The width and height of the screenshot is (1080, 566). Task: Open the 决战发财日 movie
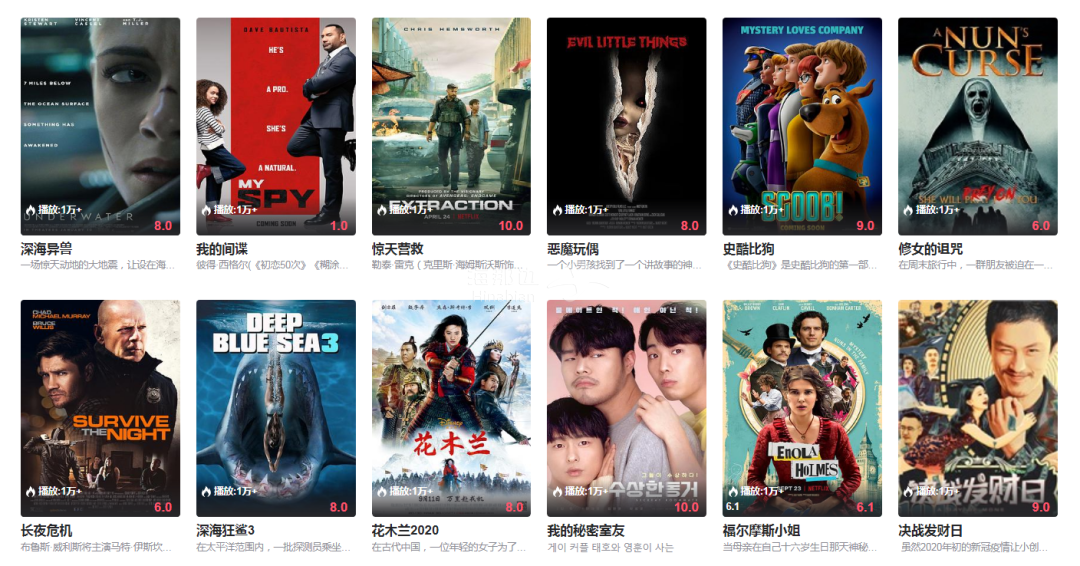coord(977,407)
